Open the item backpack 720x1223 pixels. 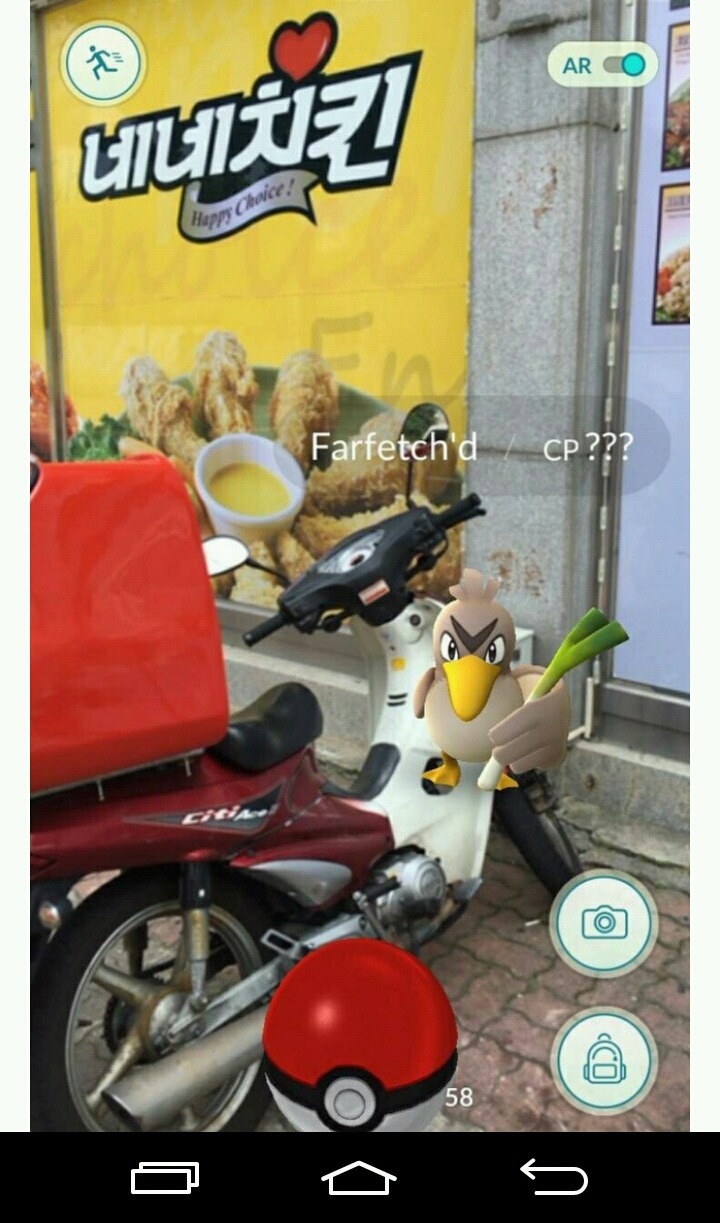[x=603, y=1059]
